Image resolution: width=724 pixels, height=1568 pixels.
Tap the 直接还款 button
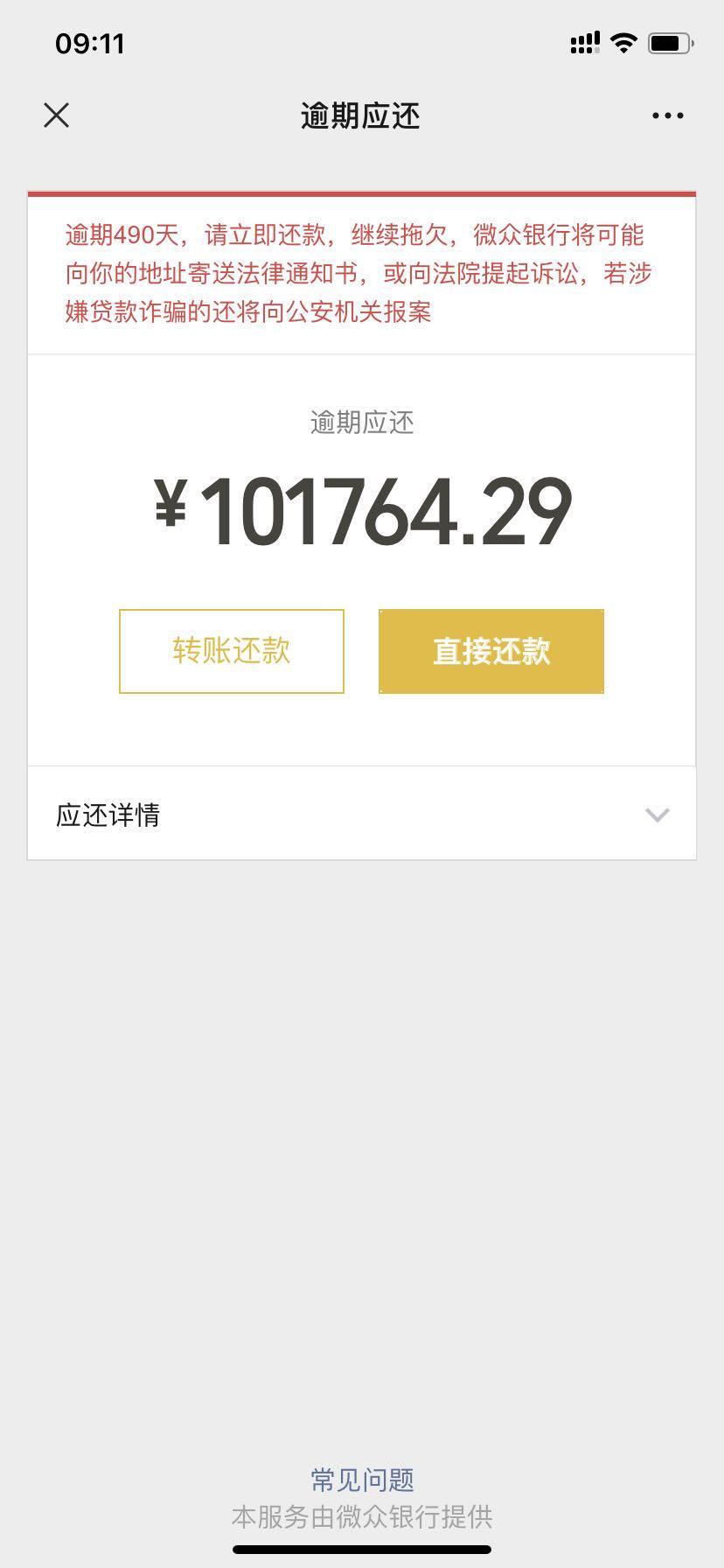pos(491,651)
